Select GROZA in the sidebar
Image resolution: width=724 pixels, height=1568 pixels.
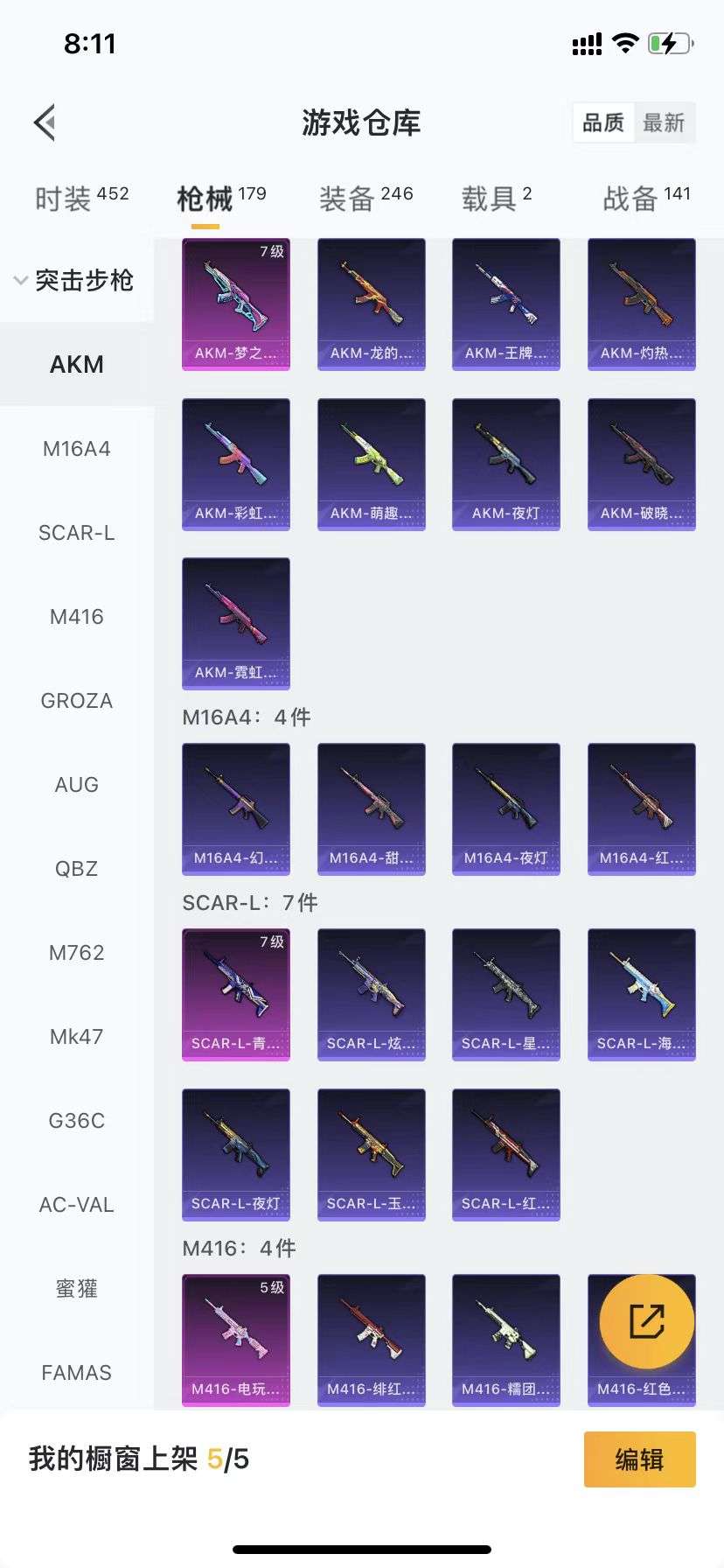pyautogui.click(x=77, y=701)
